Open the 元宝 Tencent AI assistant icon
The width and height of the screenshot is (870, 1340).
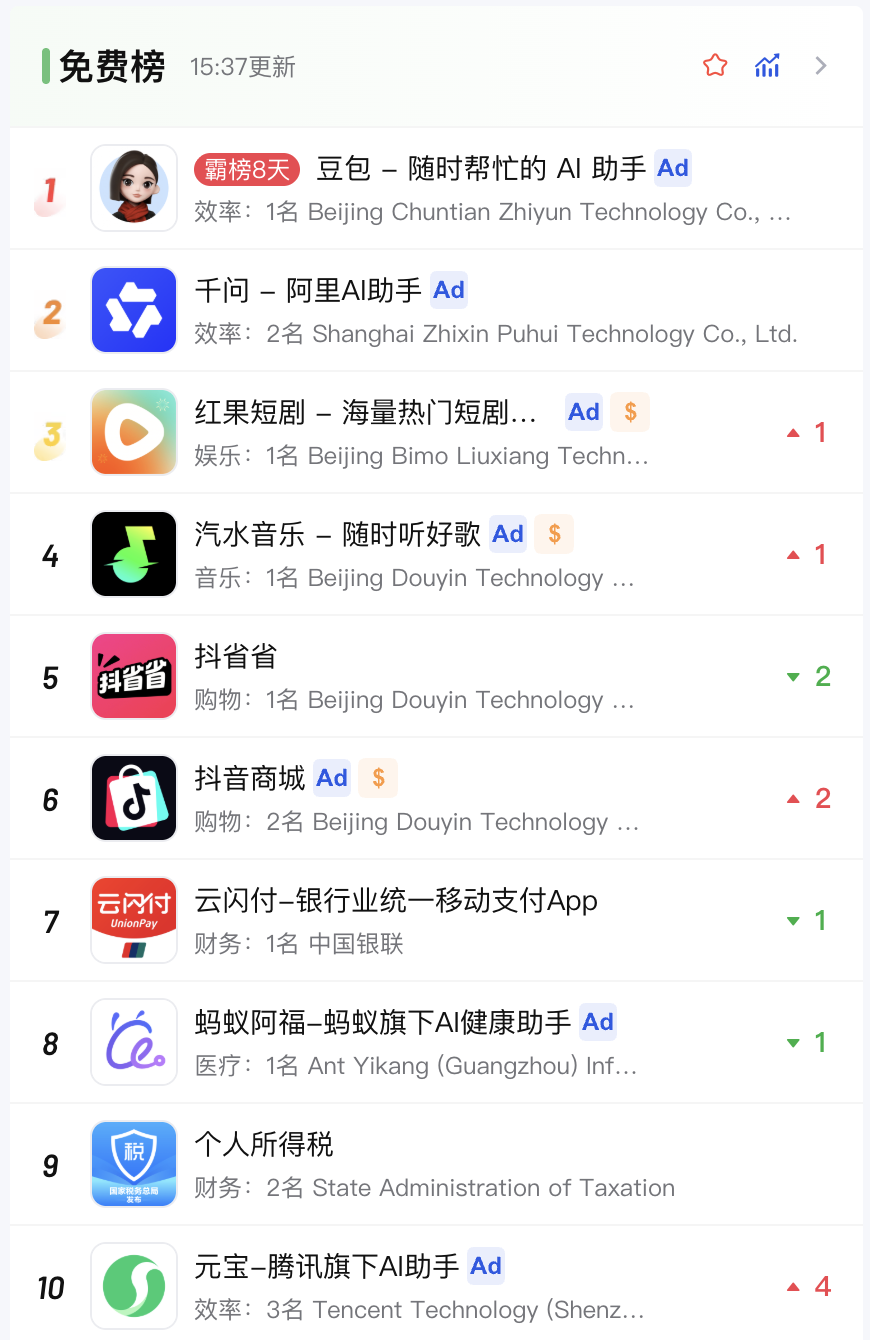[x=133, y=1286]
